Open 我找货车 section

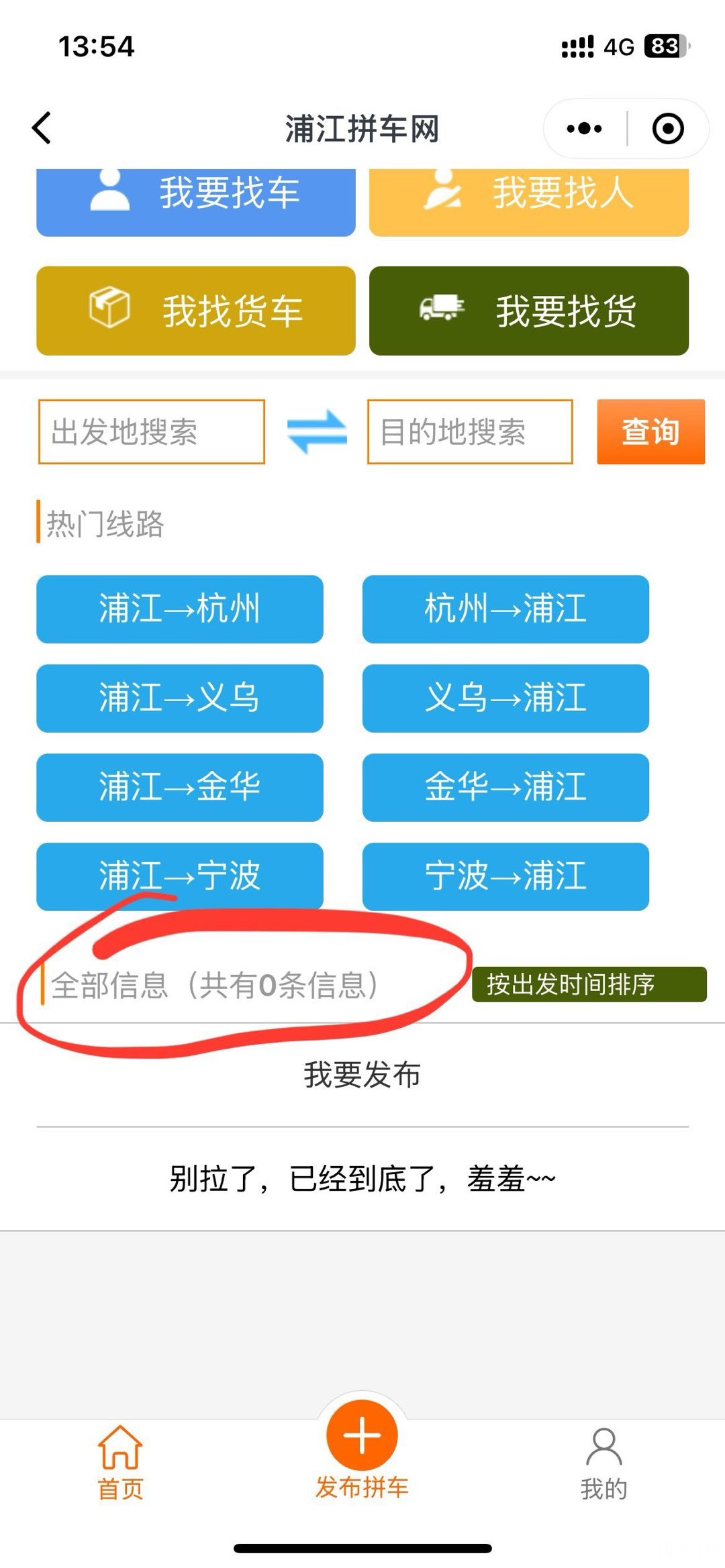pos(195,311)
